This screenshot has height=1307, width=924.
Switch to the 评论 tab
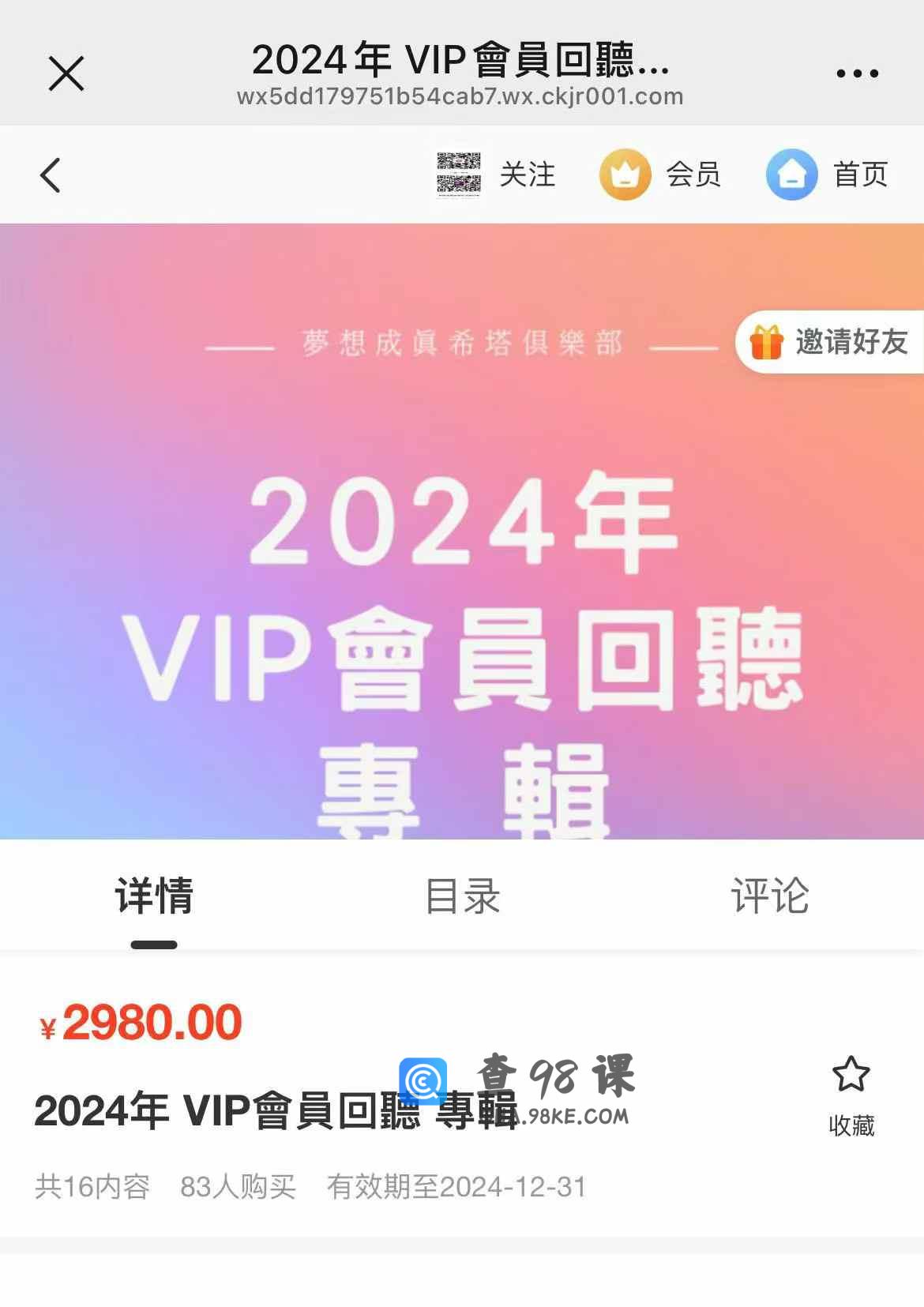(769, 896)
